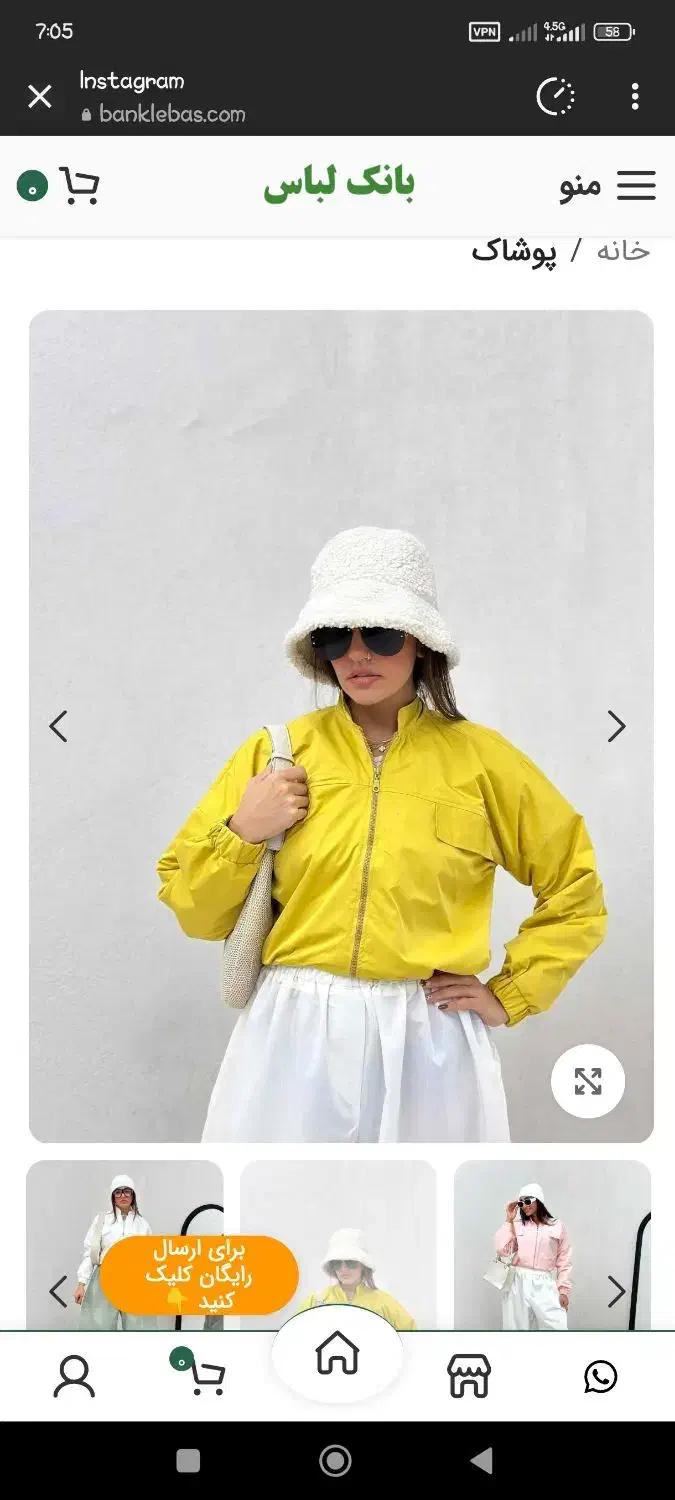Open the browser overflow menu
This screenshot has width=675, height=1500.
point(635,97)
